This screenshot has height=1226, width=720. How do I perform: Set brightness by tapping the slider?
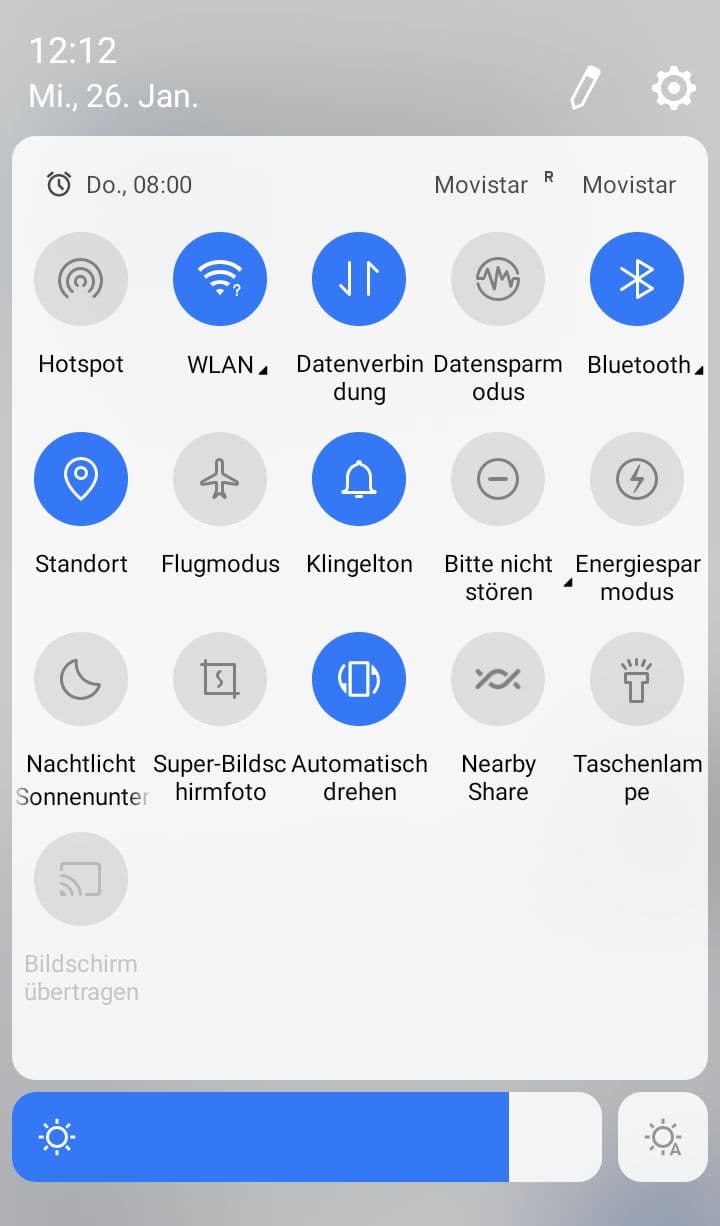307,1137
